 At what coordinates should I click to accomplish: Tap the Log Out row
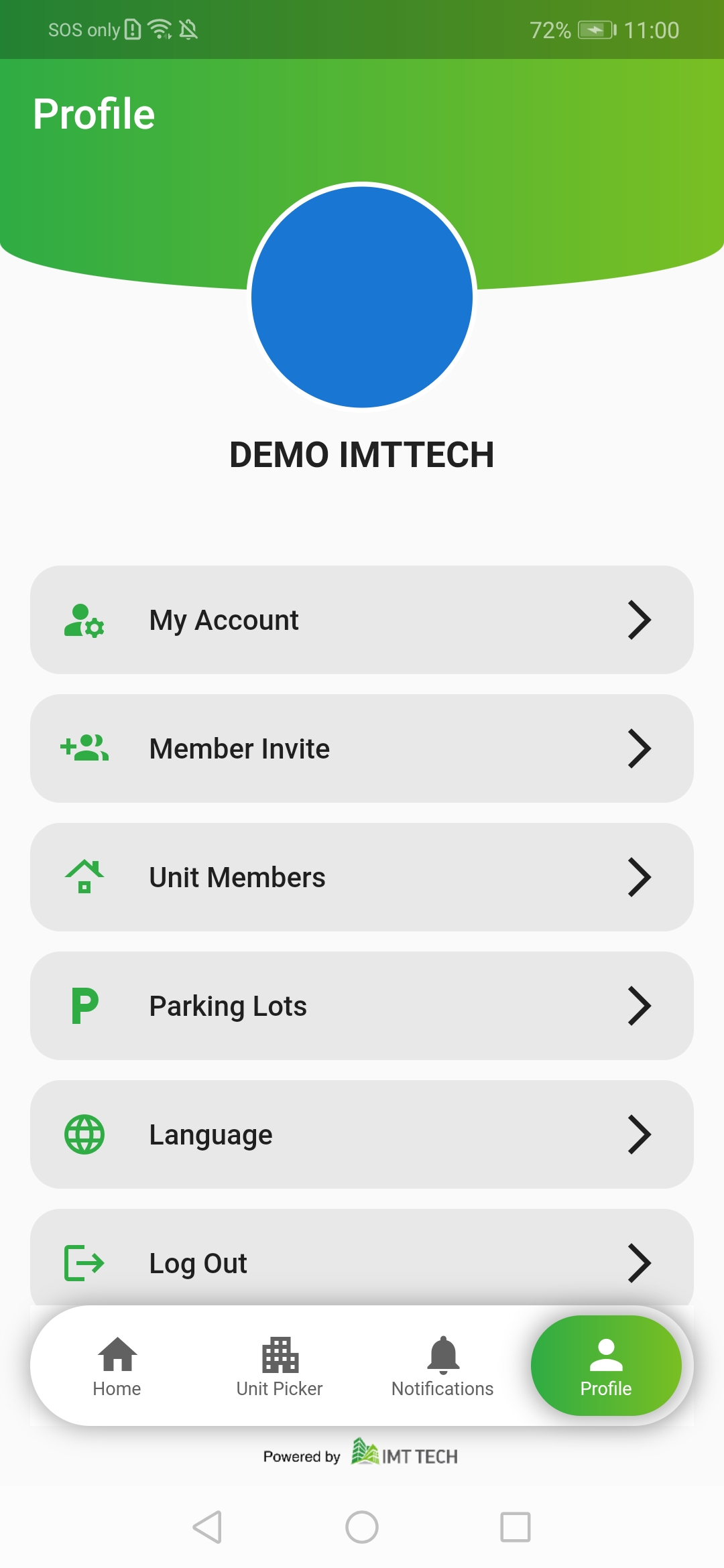pos(362,1258)
